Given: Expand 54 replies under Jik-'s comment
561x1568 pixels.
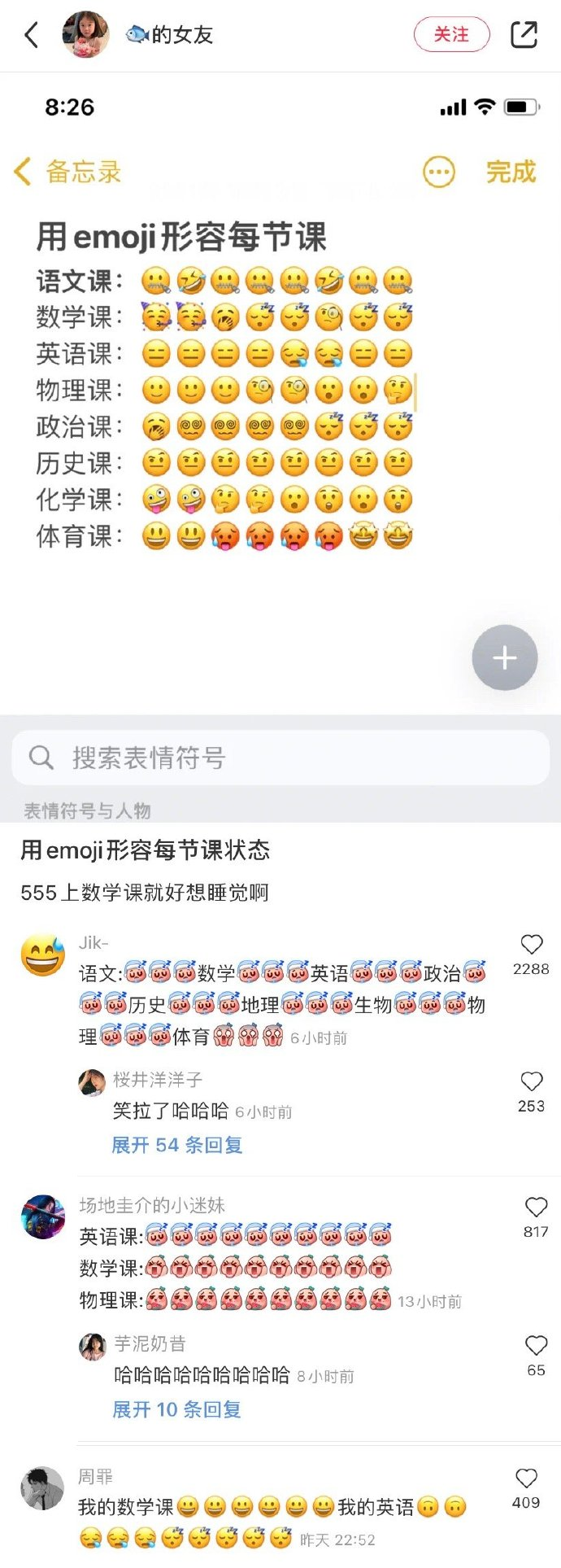Looking at the screenshot, I should tap(177, 1145).
